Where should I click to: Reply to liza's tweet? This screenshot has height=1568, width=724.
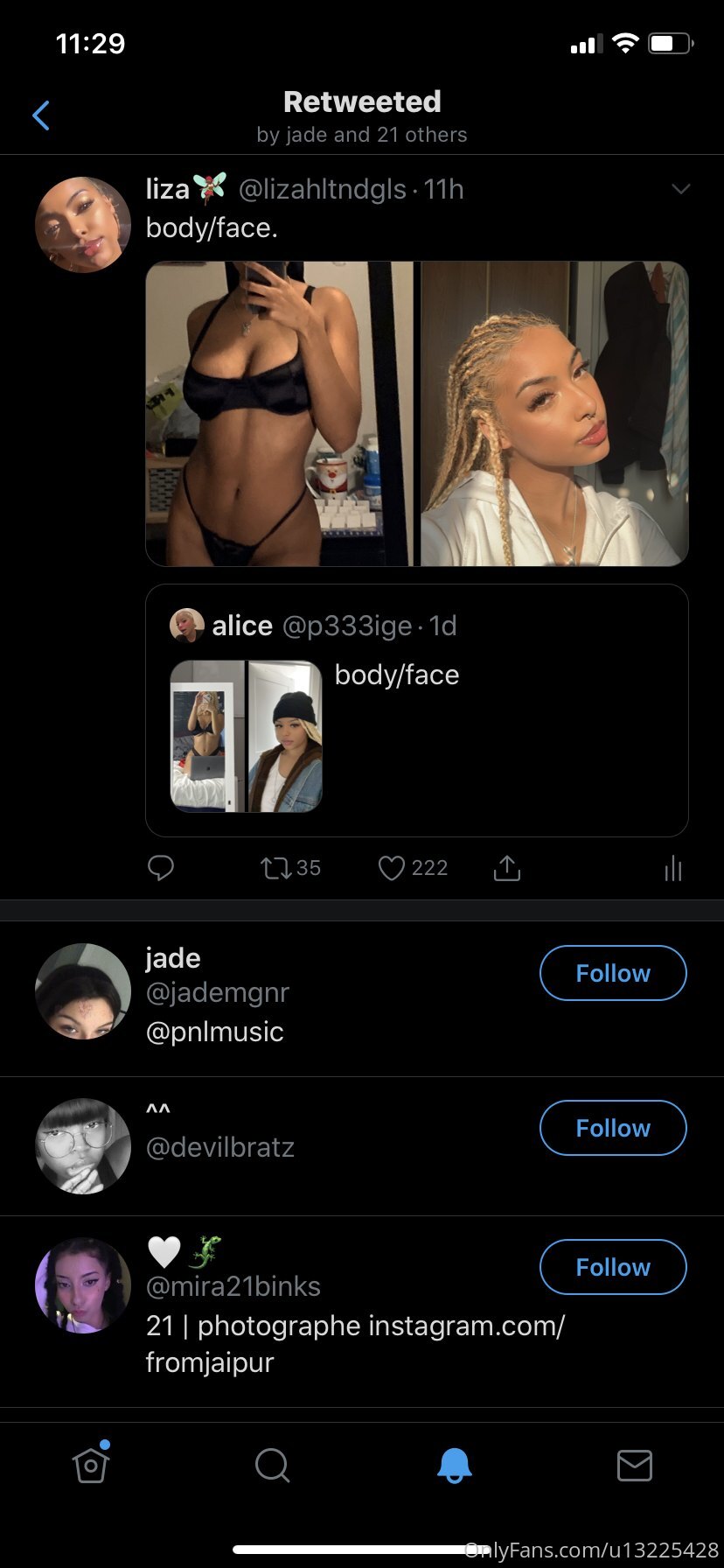[161, 868]
